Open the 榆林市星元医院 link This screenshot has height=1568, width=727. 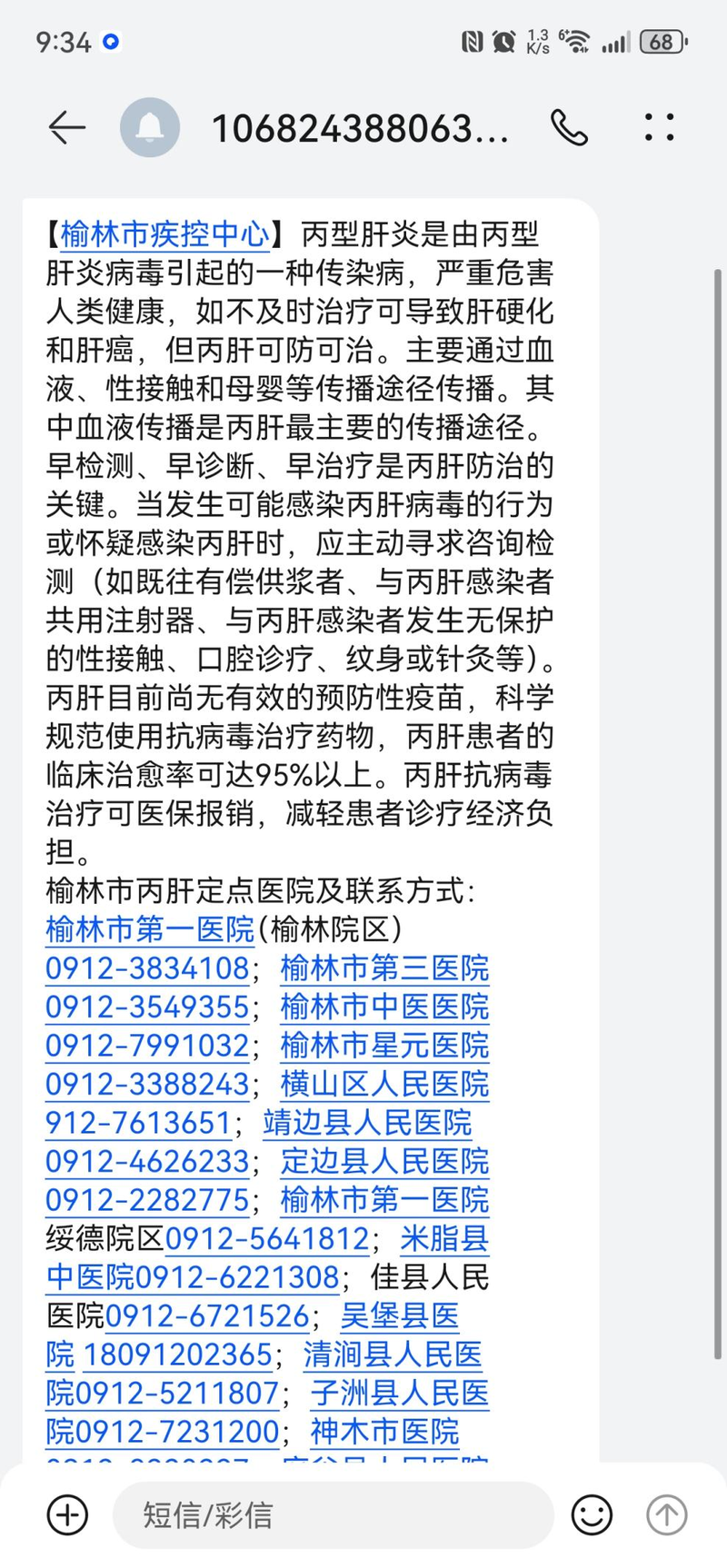point(384,1046)
